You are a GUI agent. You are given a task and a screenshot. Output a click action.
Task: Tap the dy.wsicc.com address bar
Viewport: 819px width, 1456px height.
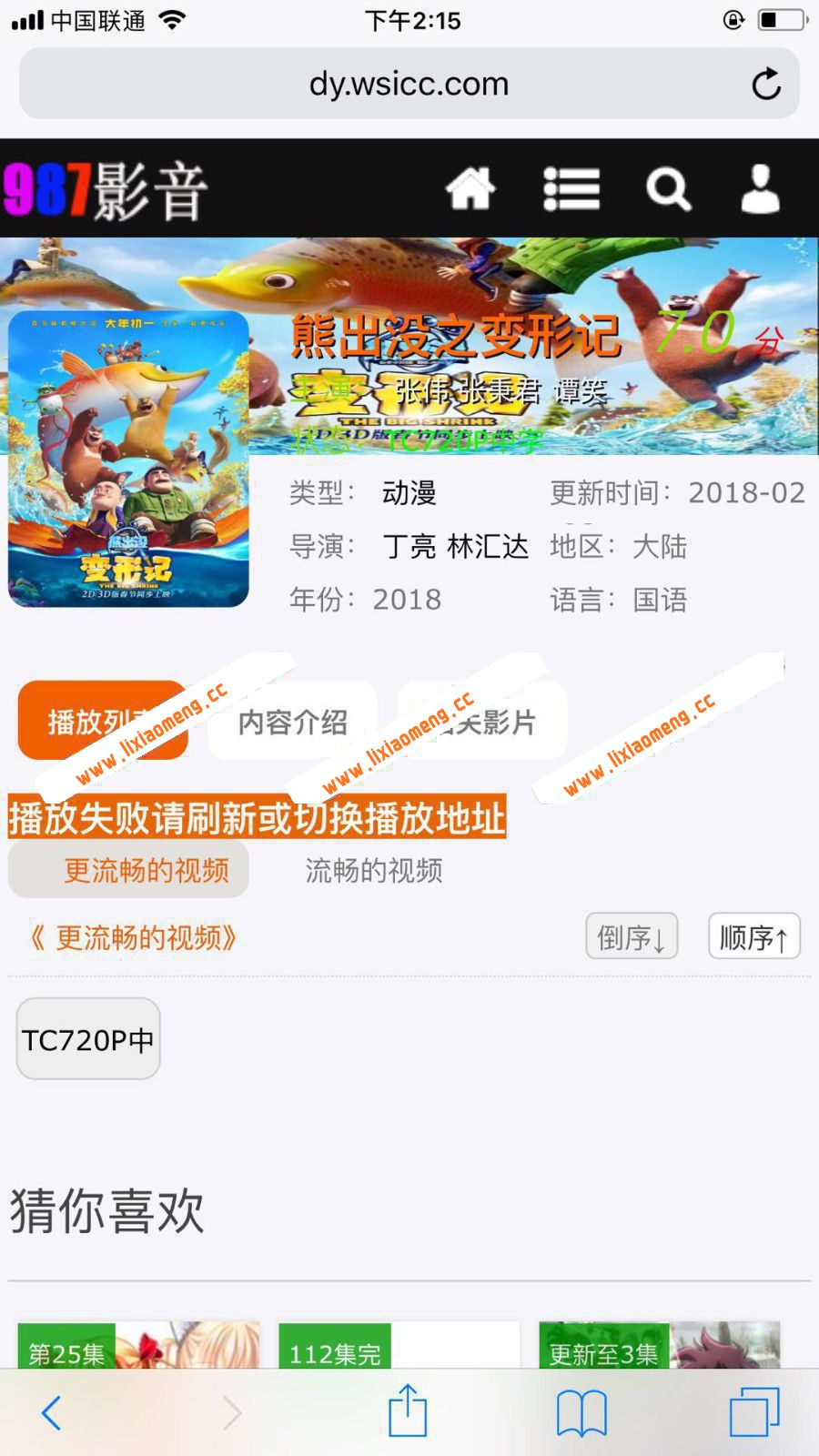click(x=409, y=84)
